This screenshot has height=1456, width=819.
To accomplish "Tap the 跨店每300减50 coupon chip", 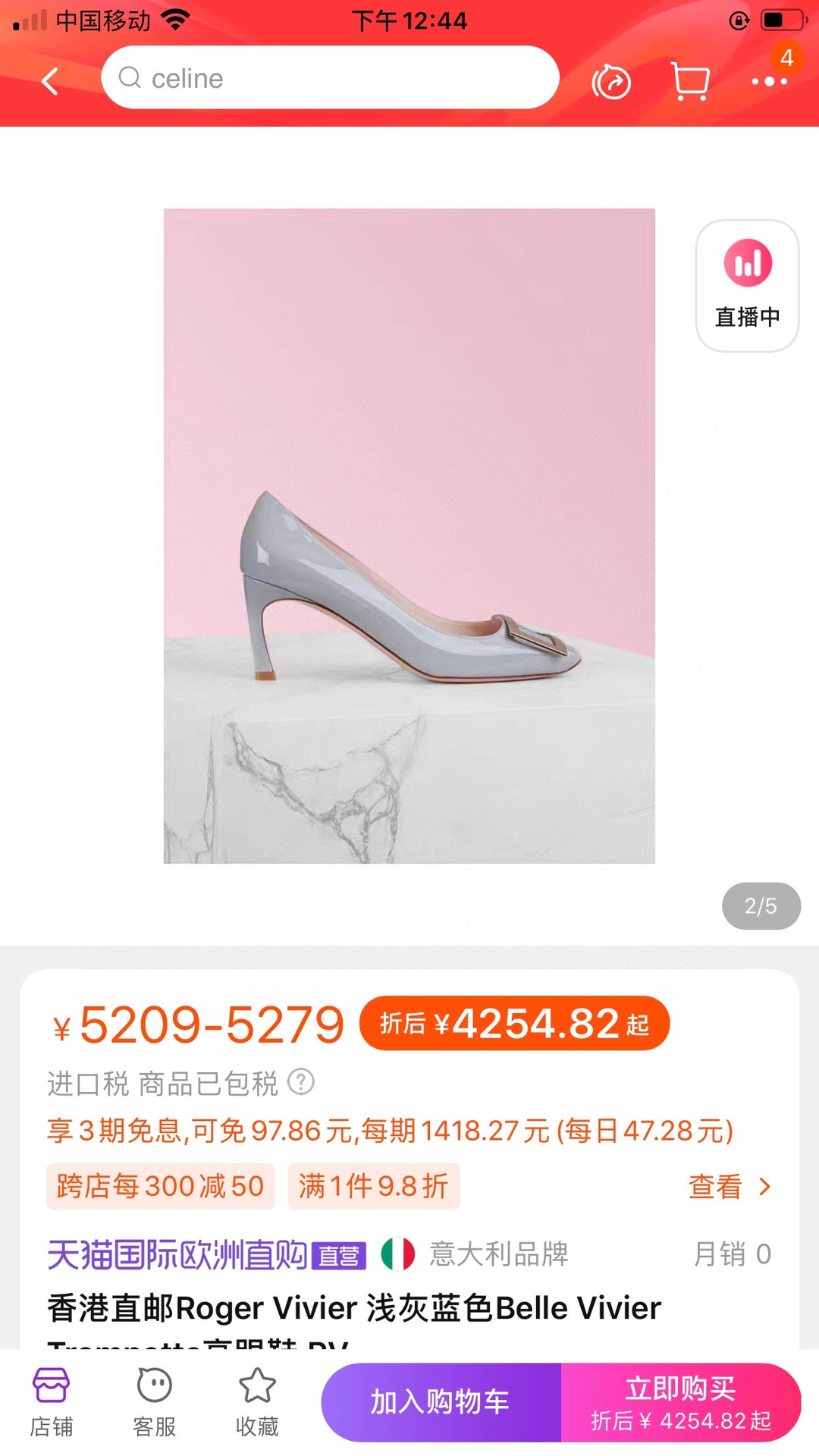I will point(160,1186).
